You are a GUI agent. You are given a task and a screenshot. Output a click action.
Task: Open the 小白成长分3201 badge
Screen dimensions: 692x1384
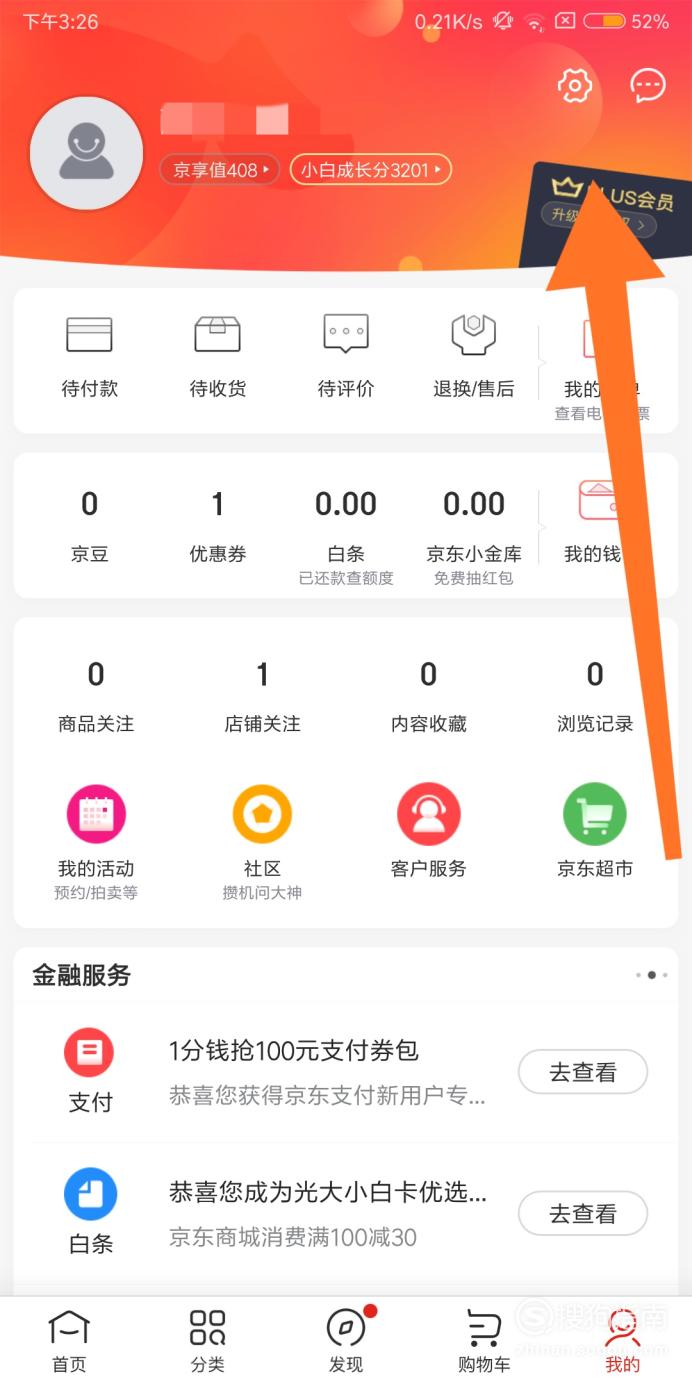tap(371, 170)
